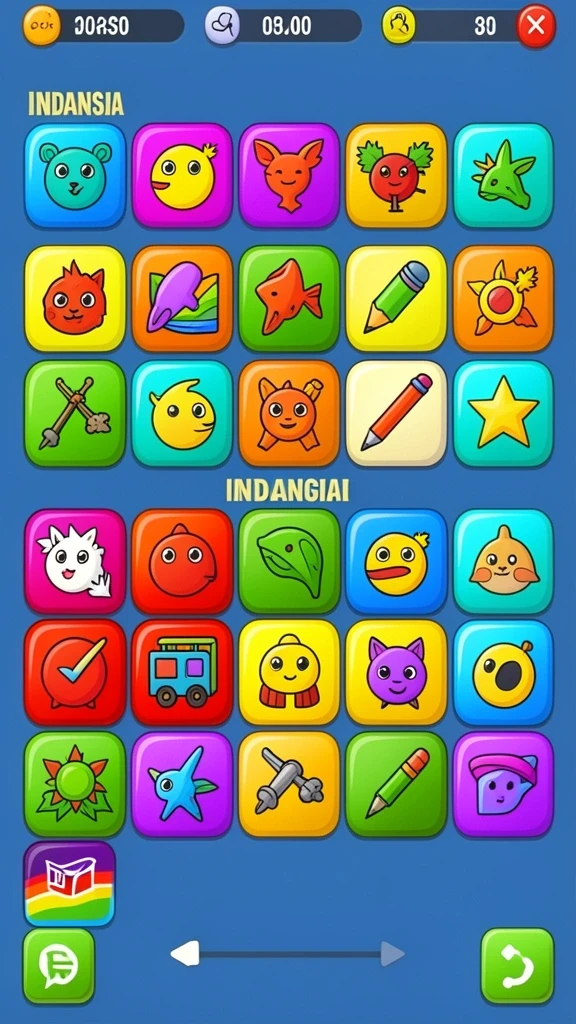Go to previous page with left arrow
This screenshot has height=1024, width=576.
point(185,954)
